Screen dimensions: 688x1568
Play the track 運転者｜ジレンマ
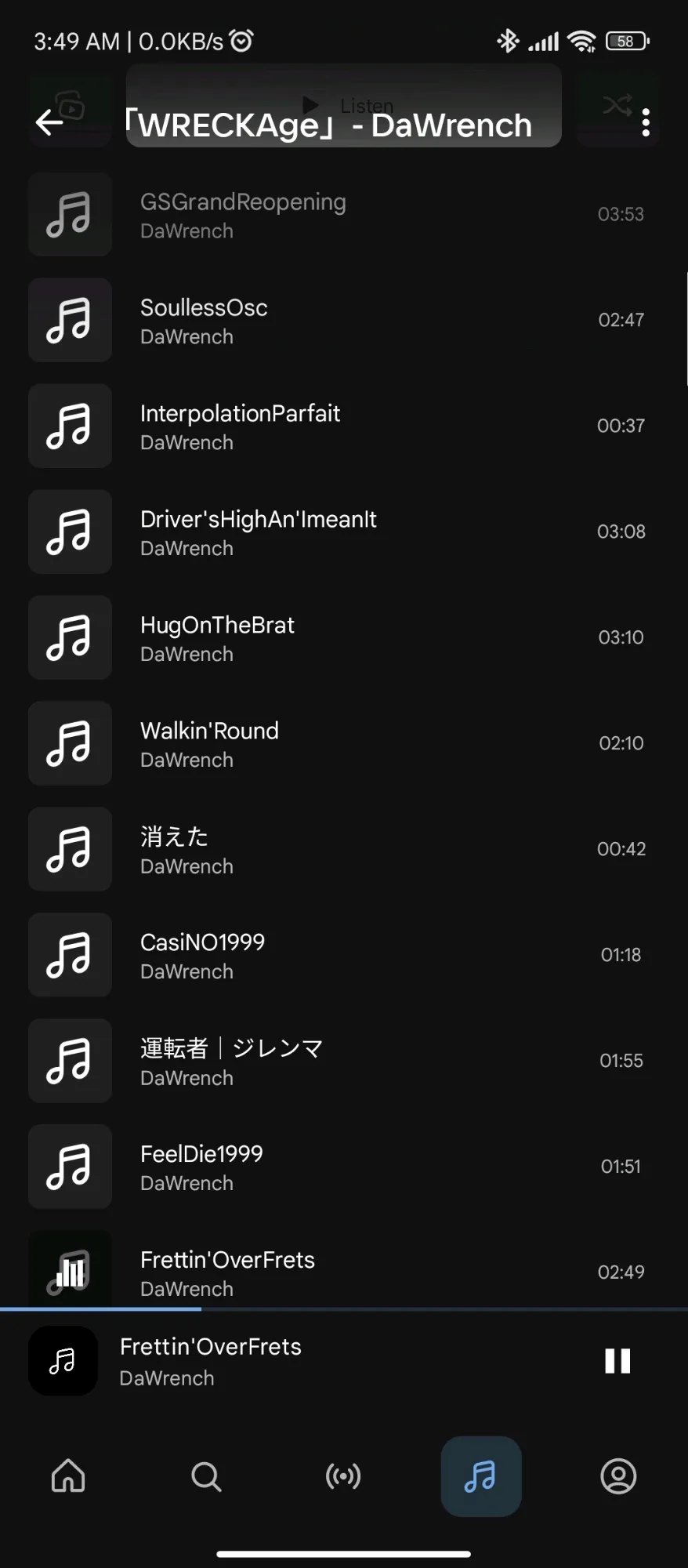[x=344, y=1062]
